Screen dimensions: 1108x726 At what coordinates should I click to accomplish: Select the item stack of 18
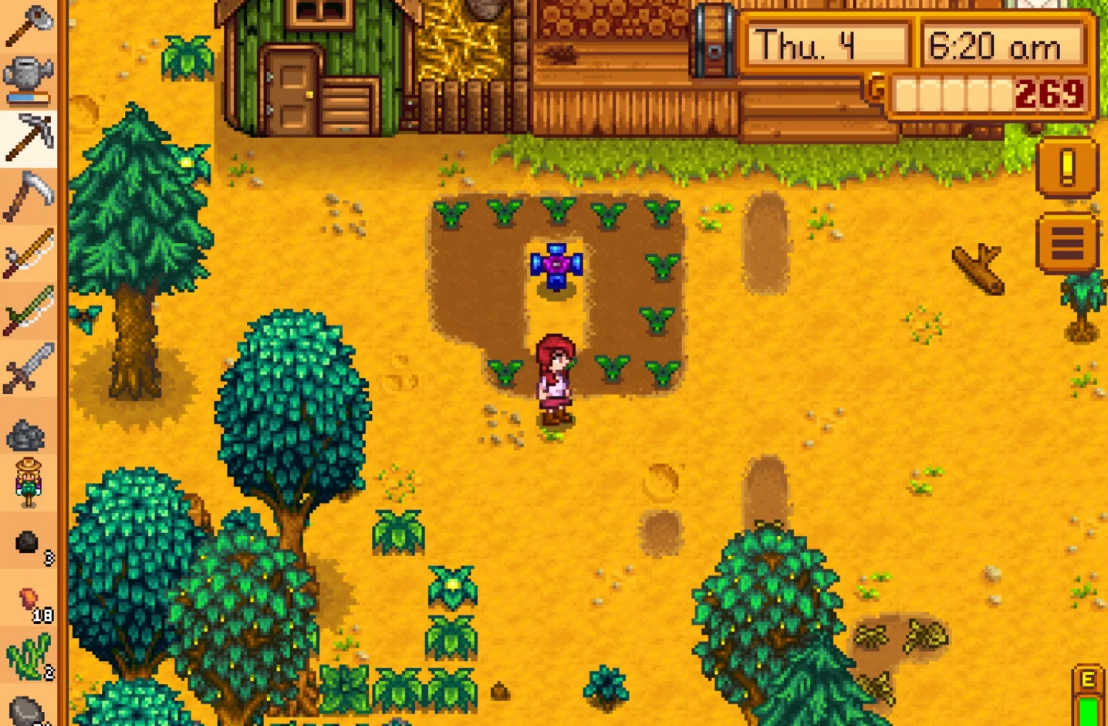click(28, 600)
